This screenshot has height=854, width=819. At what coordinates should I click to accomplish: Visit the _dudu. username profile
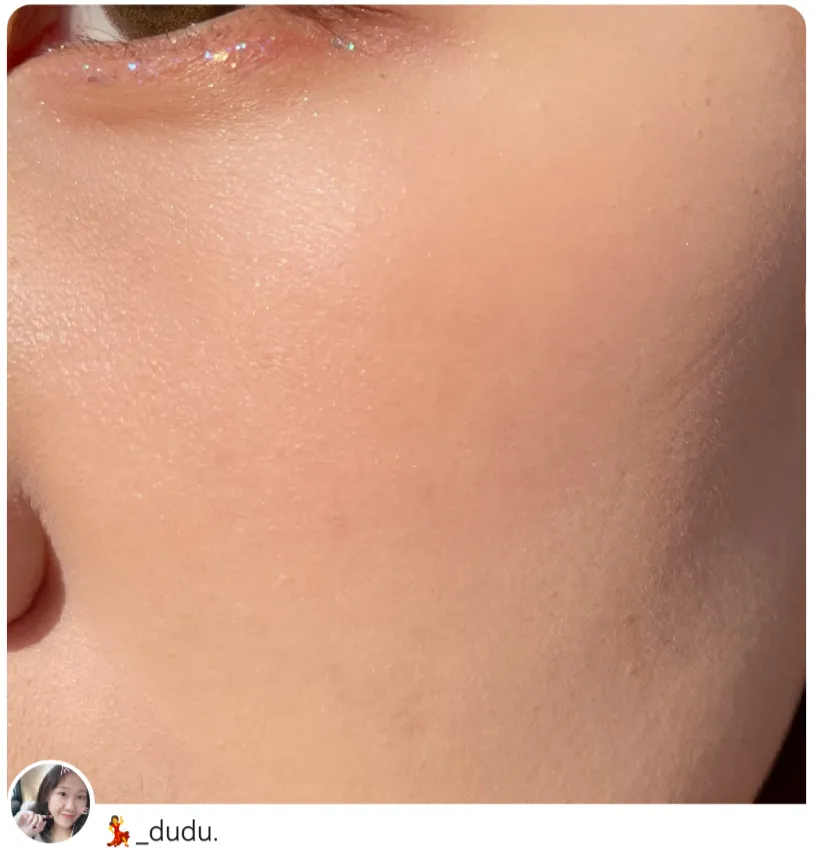pos(176,832)
